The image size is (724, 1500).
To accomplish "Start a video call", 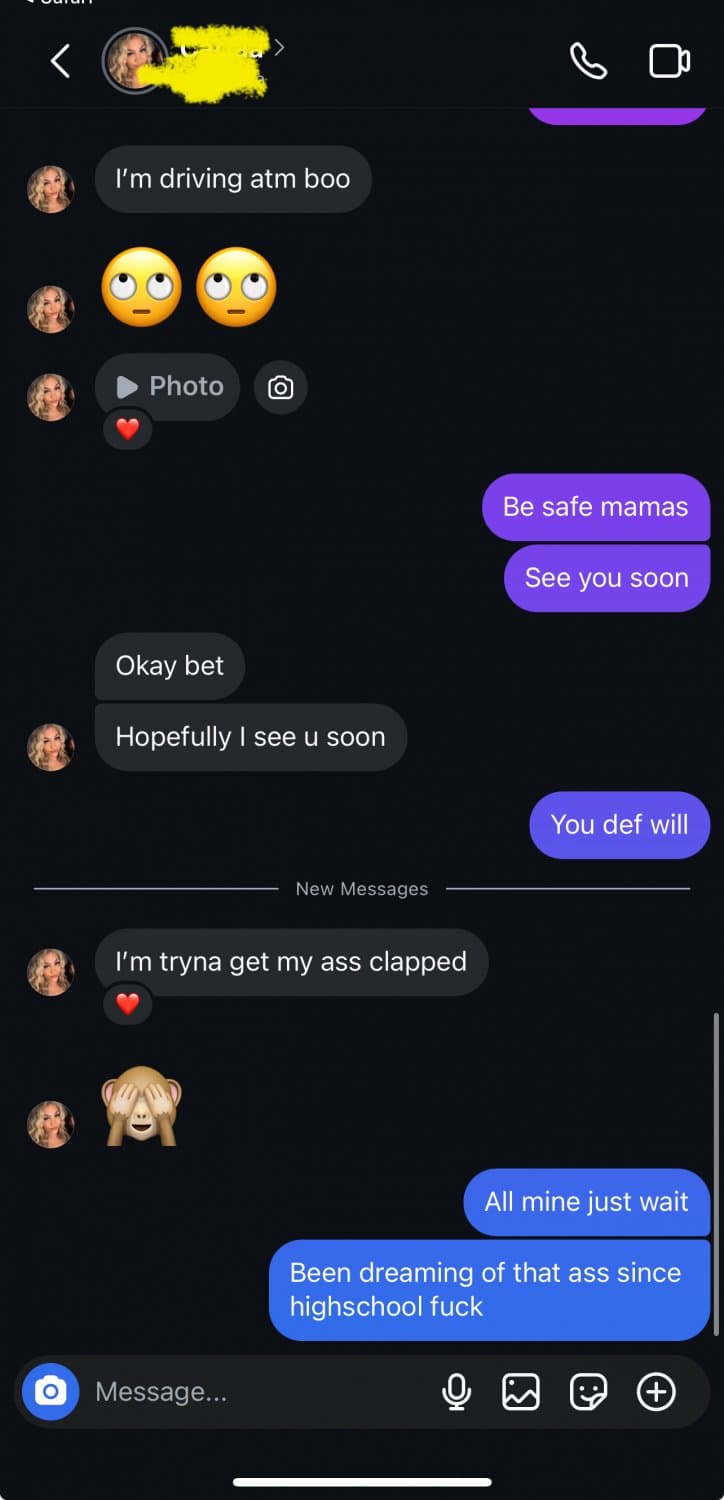I will coord(668,60).
